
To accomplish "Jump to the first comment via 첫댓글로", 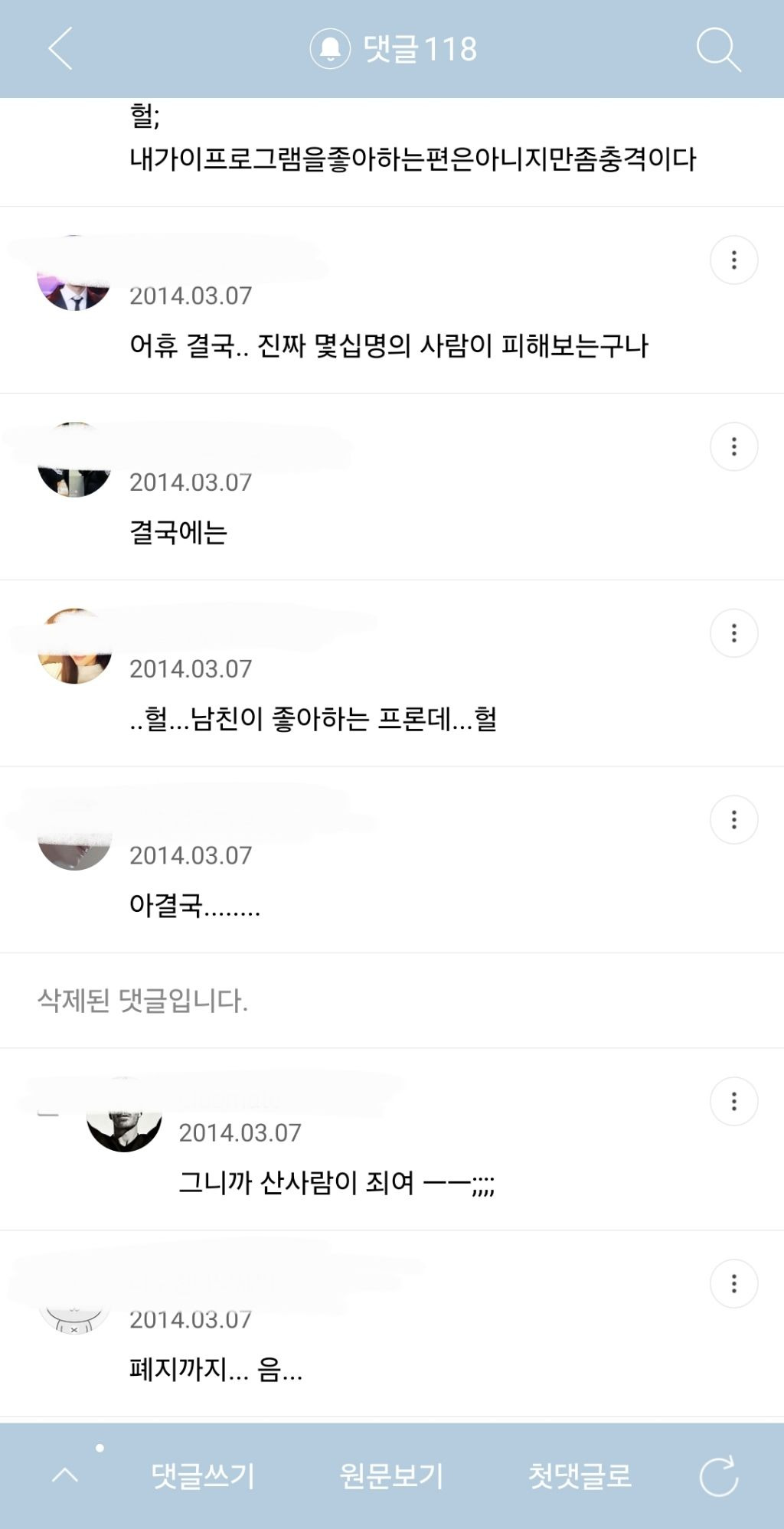I will (580, 1475).
